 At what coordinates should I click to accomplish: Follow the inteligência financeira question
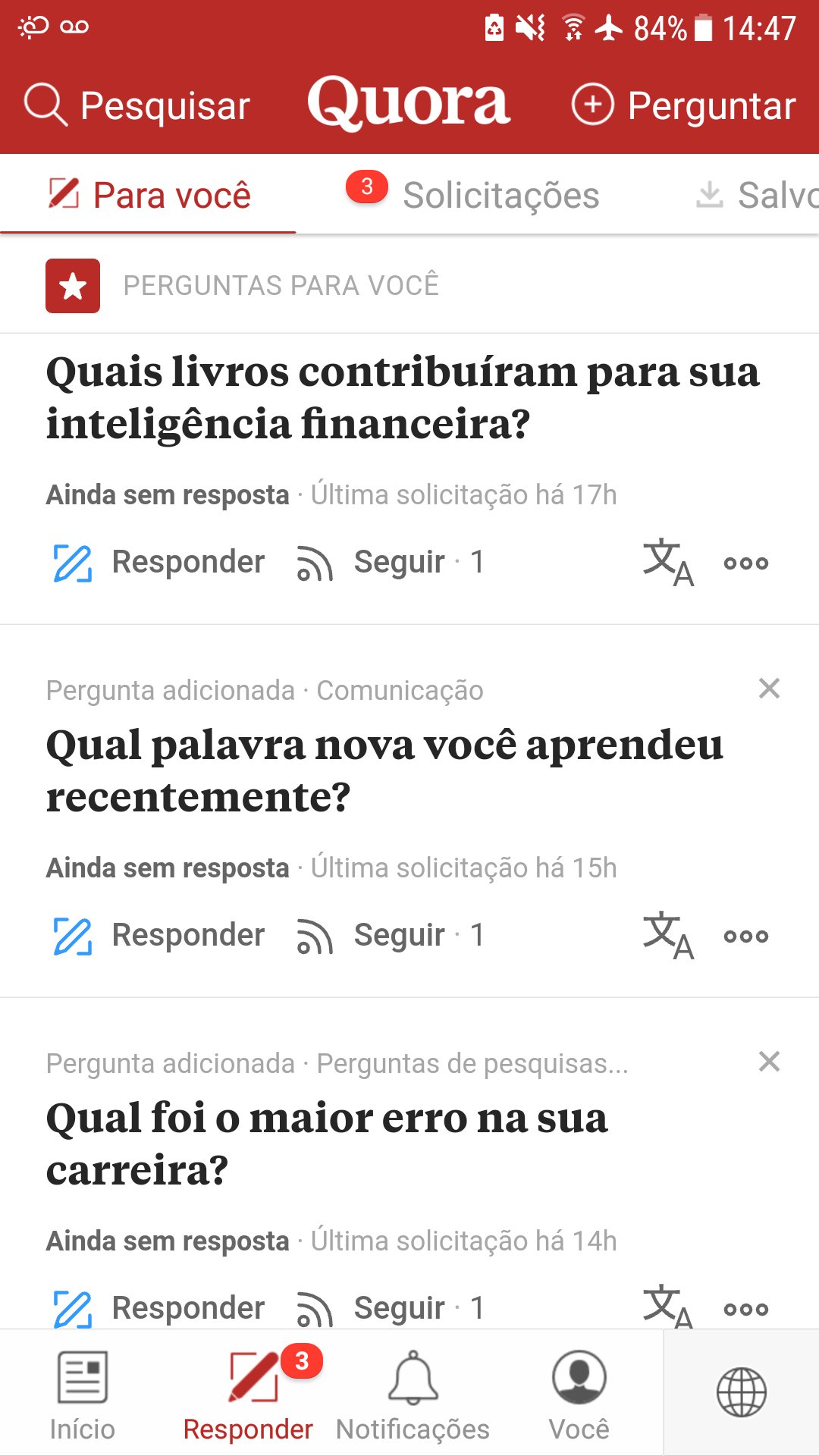pyautogui.click(x=390, y=563)
